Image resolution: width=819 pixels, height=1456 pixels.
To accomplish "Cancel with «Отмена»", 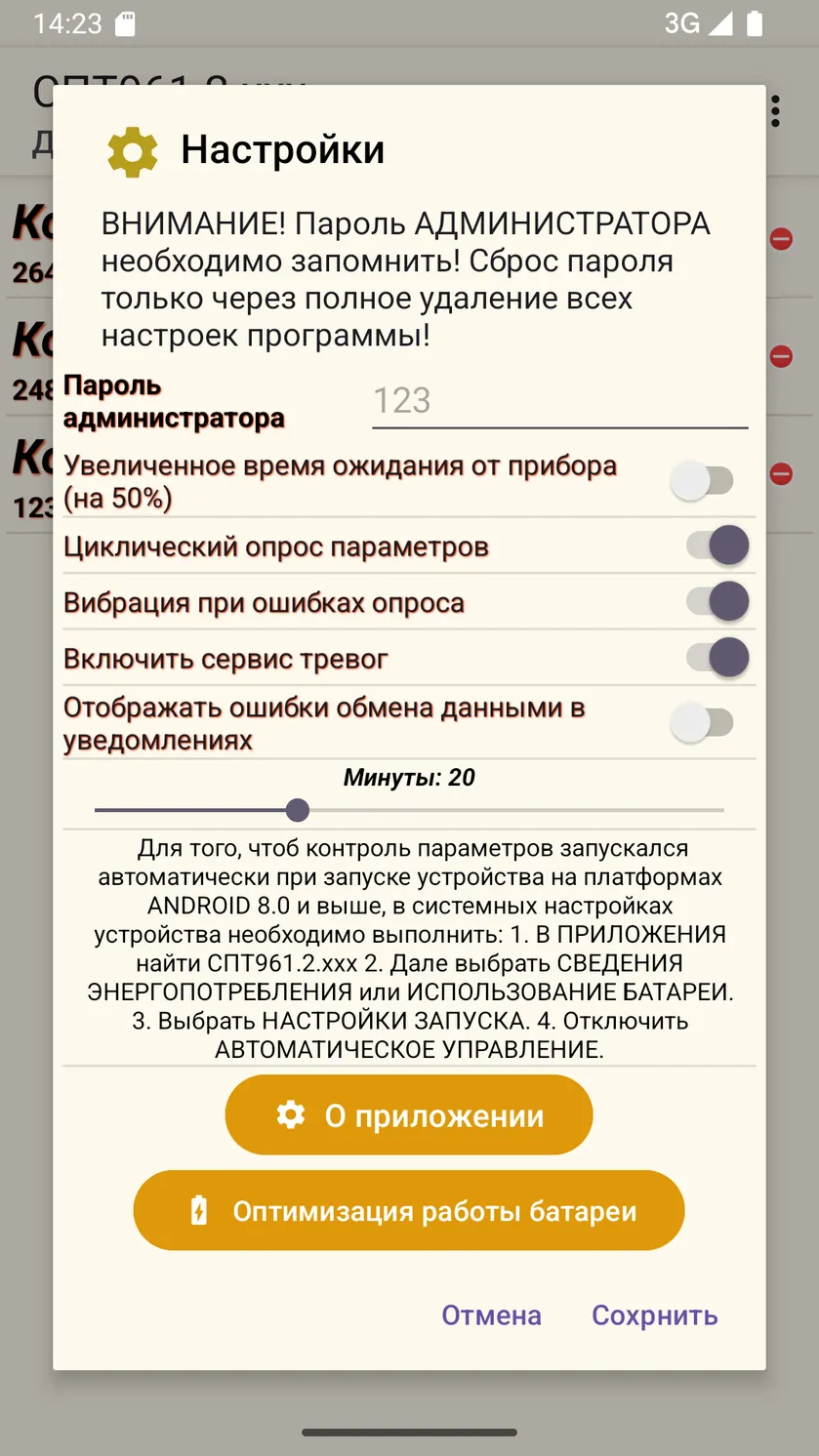I will click(x=492, y=1315).
